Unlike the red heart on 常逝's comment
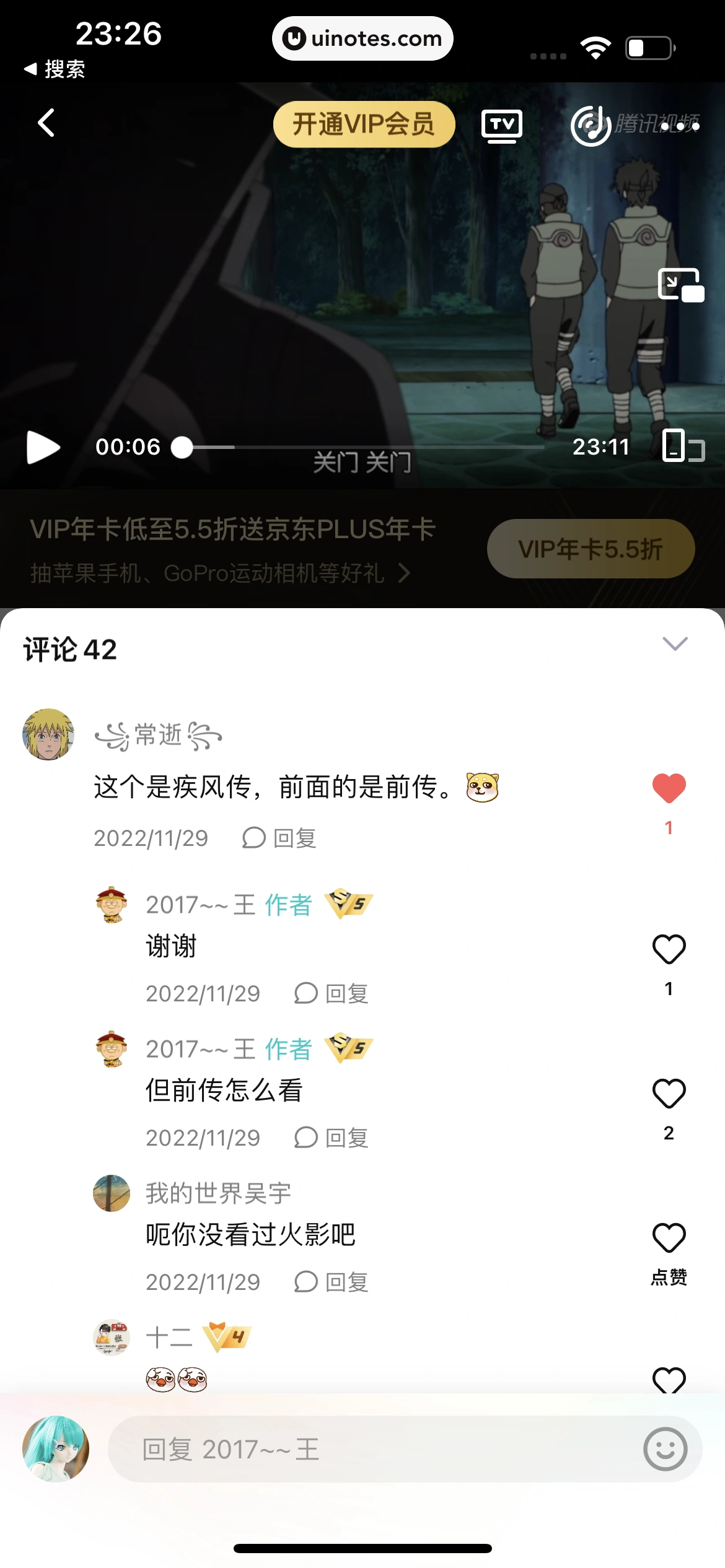Image resolution: width=725 pixels, height=1568 pixels. click(669, 787)
